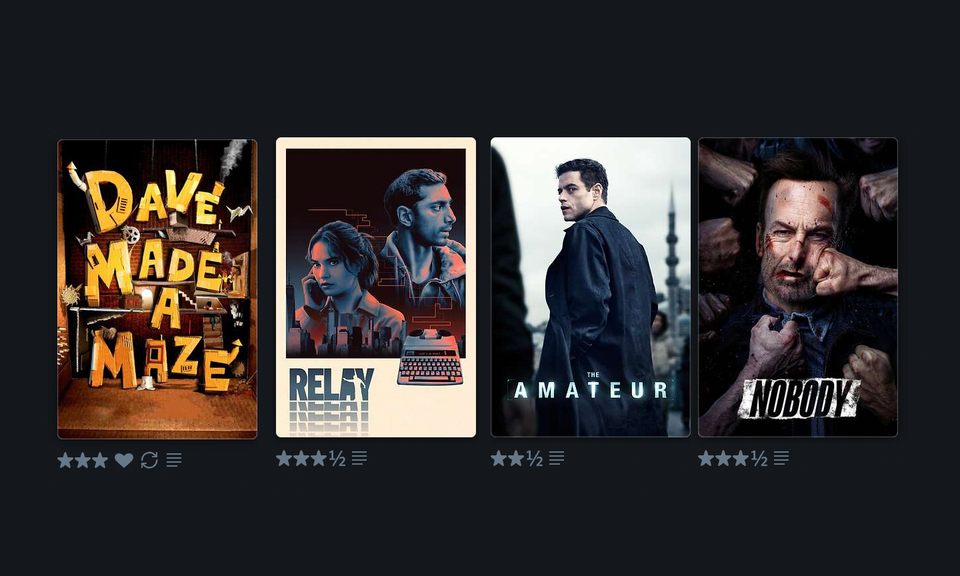The height and width of the screenshot is (576, 960).
Task: Open the Relay film poster
Action: 375,288
